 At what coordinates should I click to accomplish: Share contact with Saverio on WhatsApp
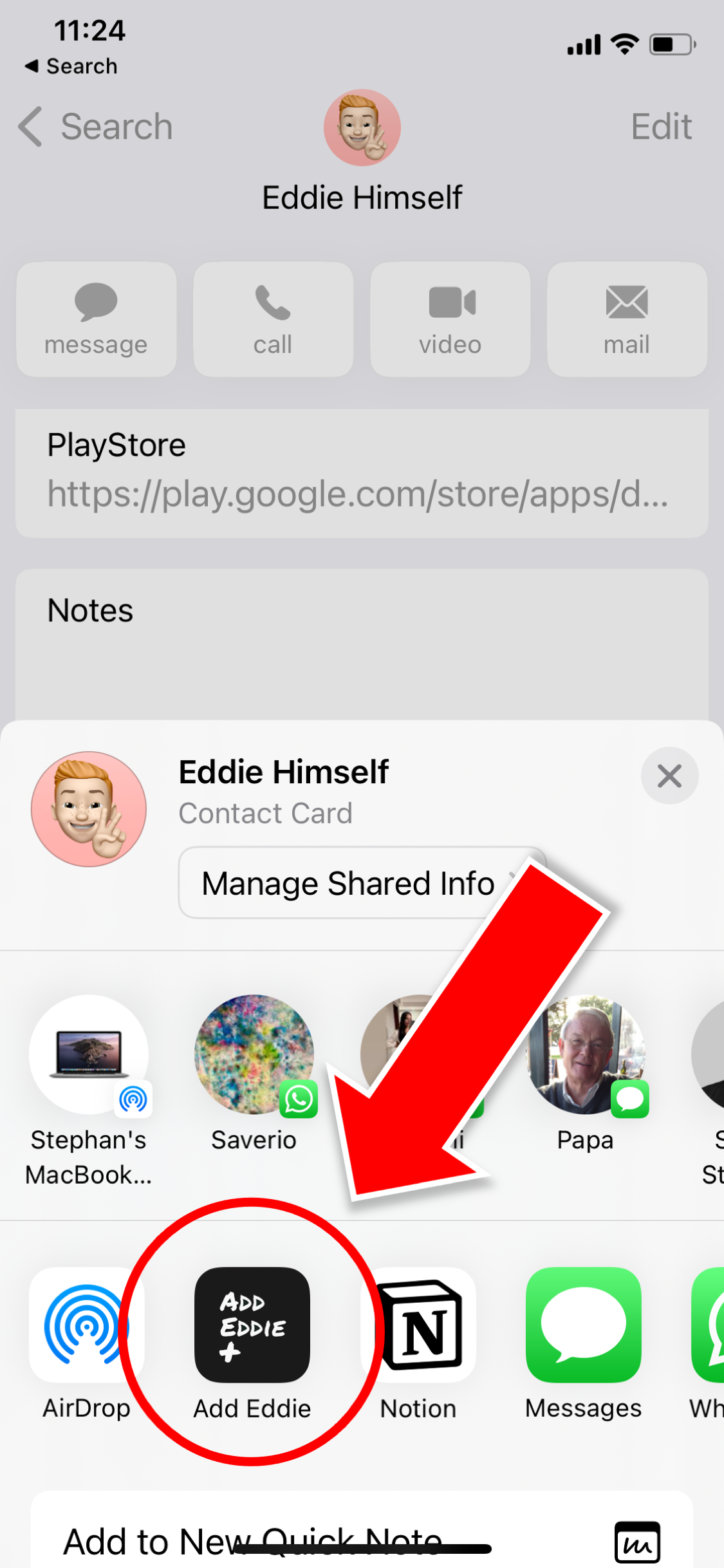[x=254, y=1056]
